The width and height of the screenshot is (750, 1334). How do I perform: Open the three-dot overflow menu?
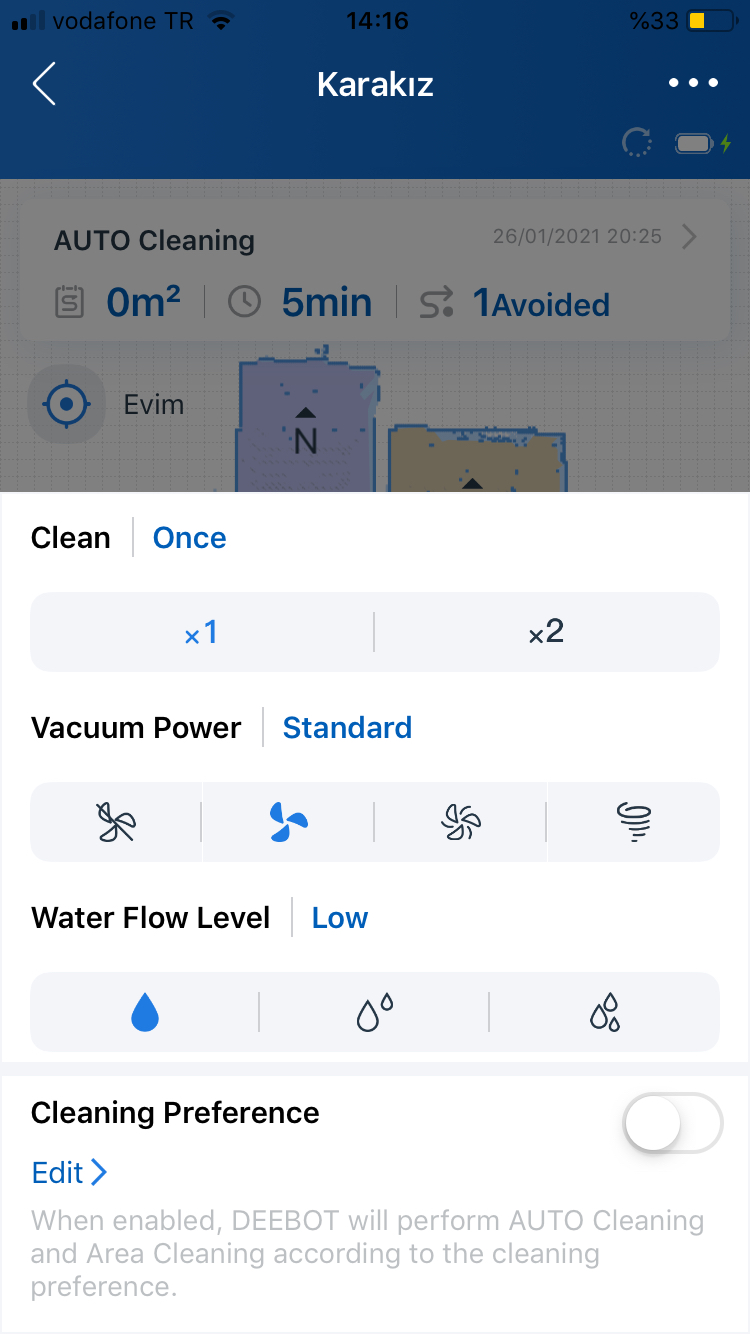click(x=693, y=84)
